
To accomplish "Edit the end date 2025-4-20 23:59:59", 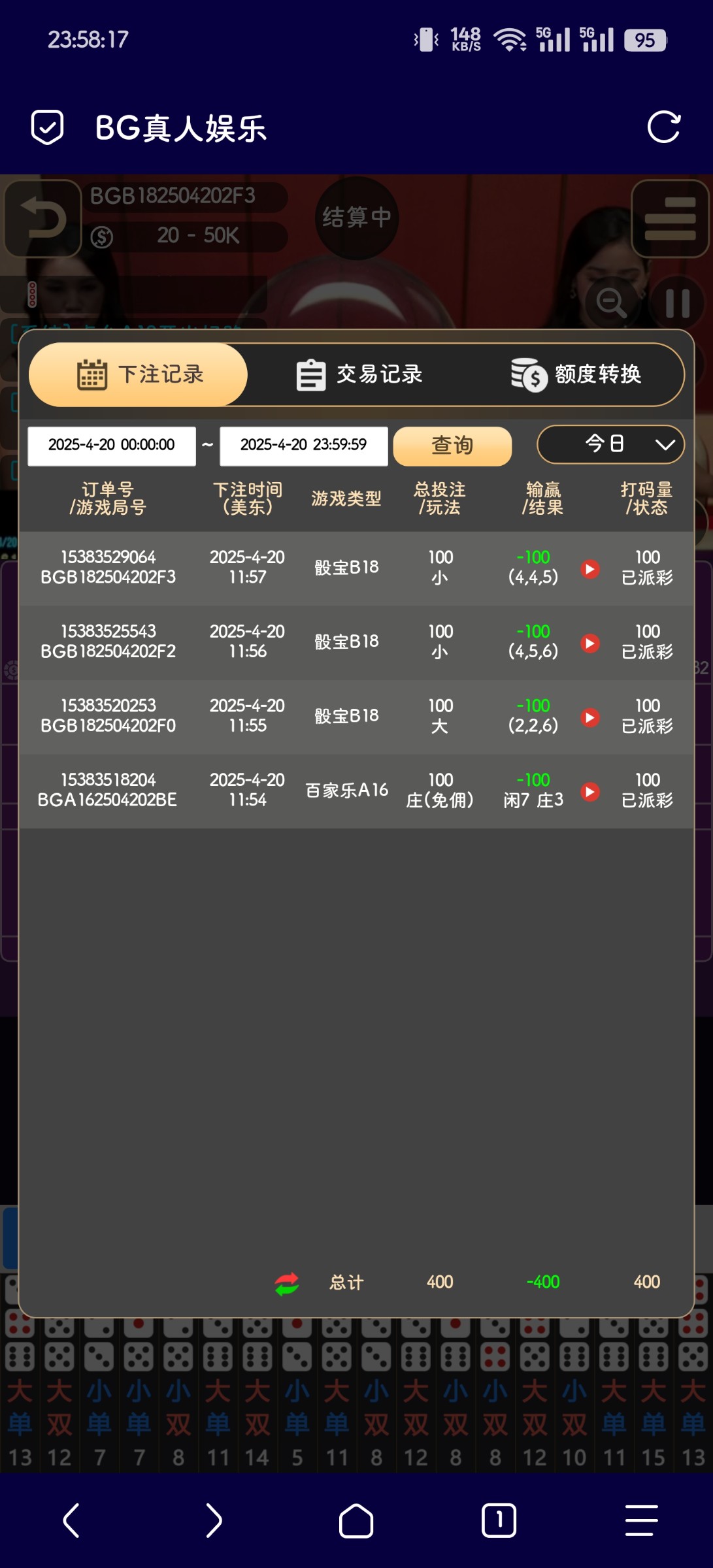I will (x=304, y=446).
